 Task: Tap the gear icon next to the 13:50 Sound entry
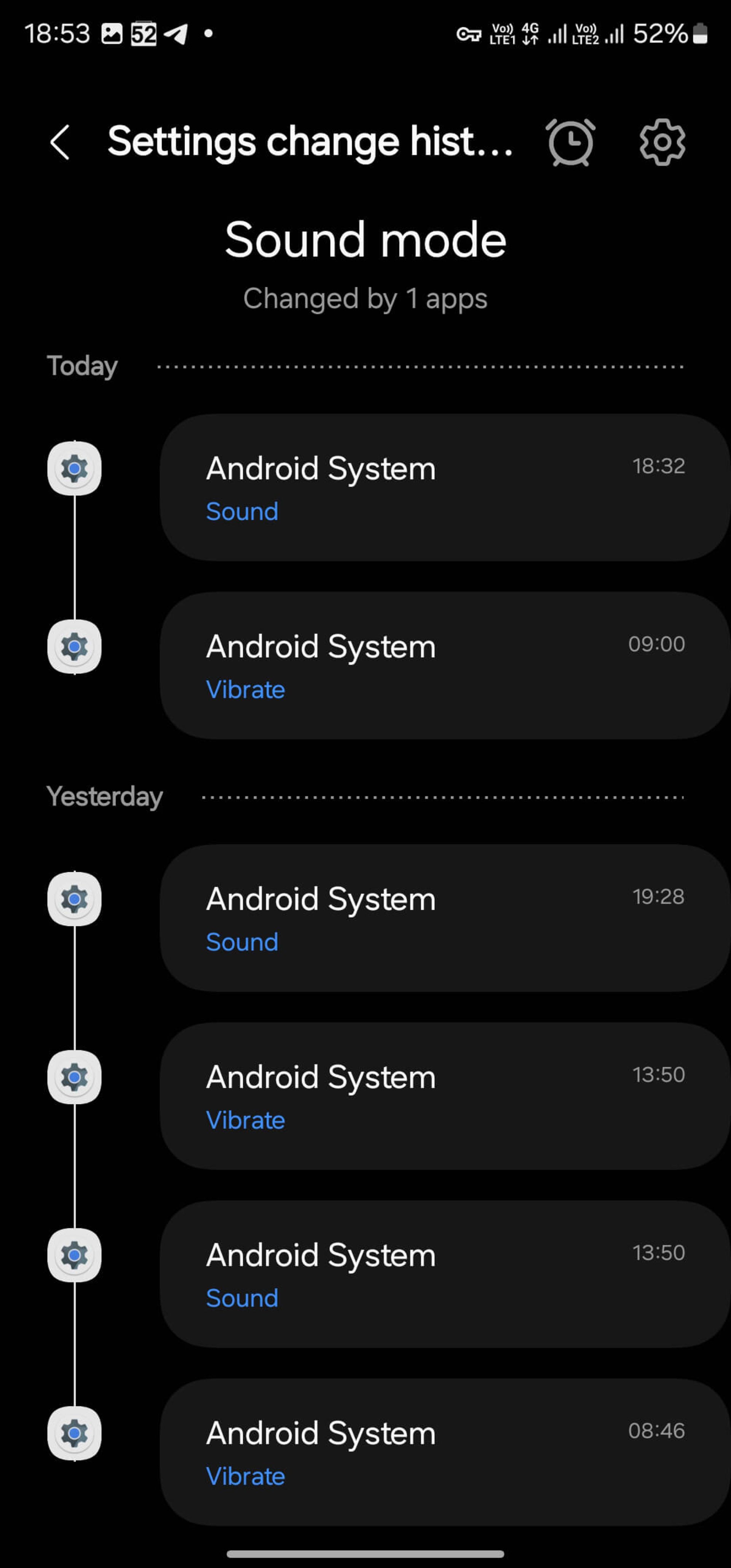(x=74, y=1255)
